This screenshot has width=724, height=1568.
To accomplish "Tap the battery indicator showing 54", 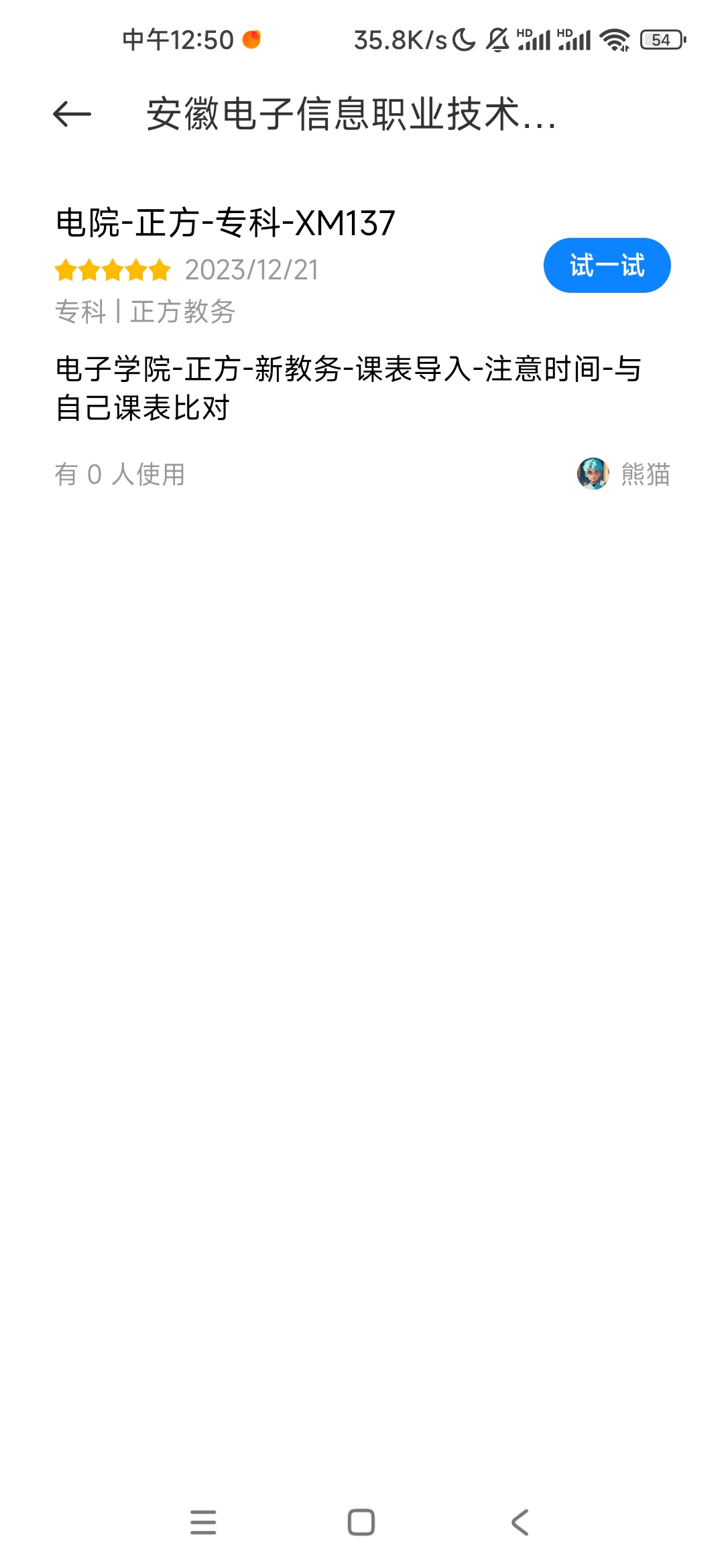I will point(660,40).
